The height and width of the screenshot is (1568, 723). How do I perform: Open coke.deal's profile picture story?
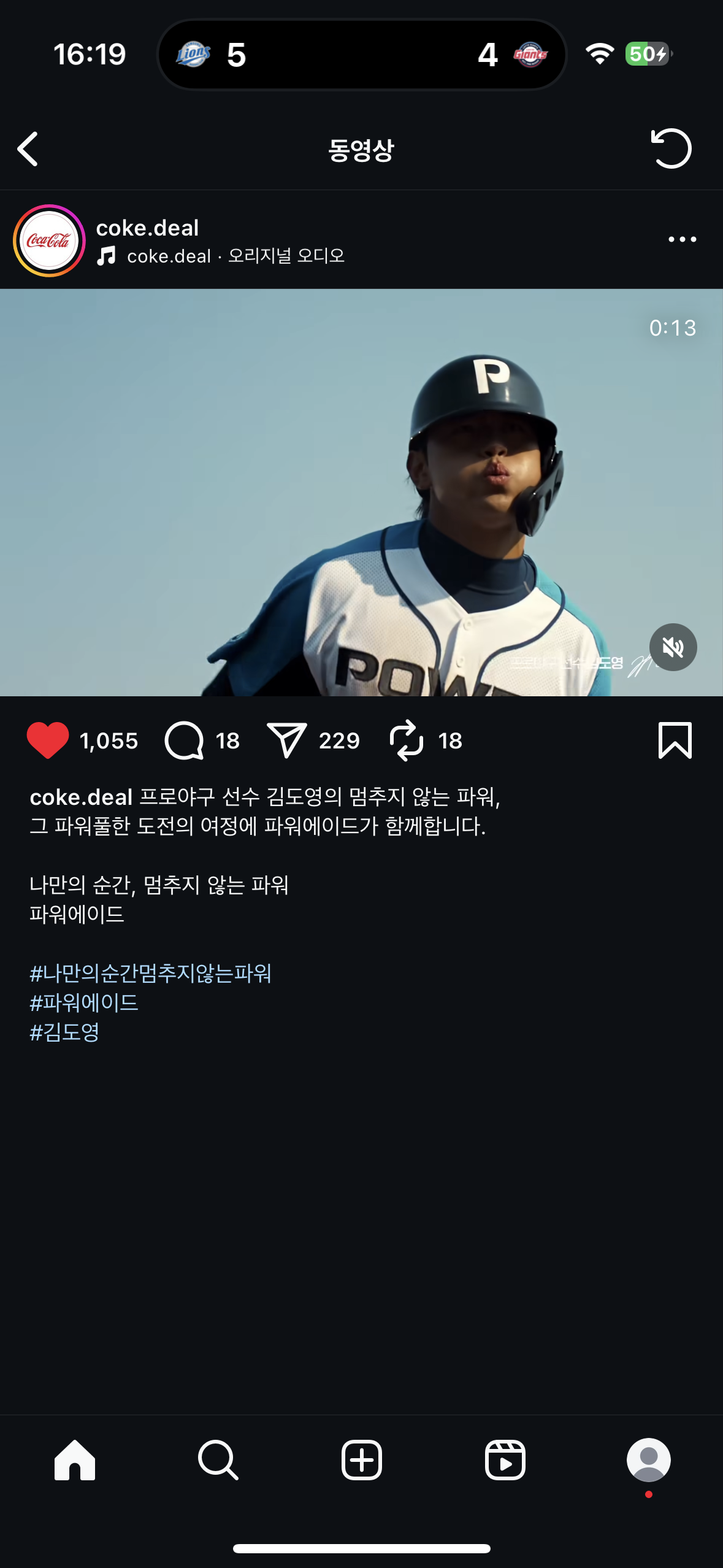49,240
